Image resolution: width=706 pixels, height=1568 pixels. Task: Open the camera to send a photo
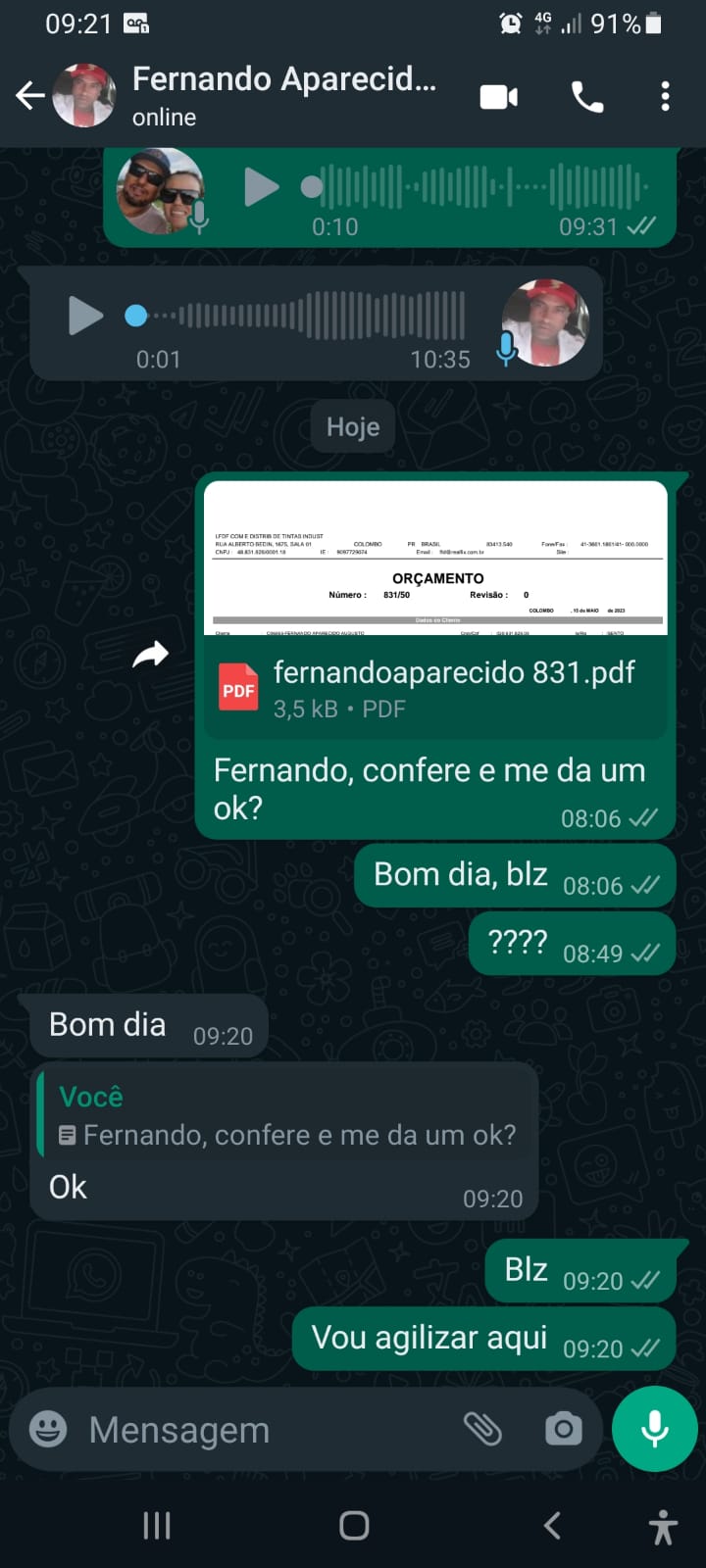pyautogui.click(x=563, y=1429)
